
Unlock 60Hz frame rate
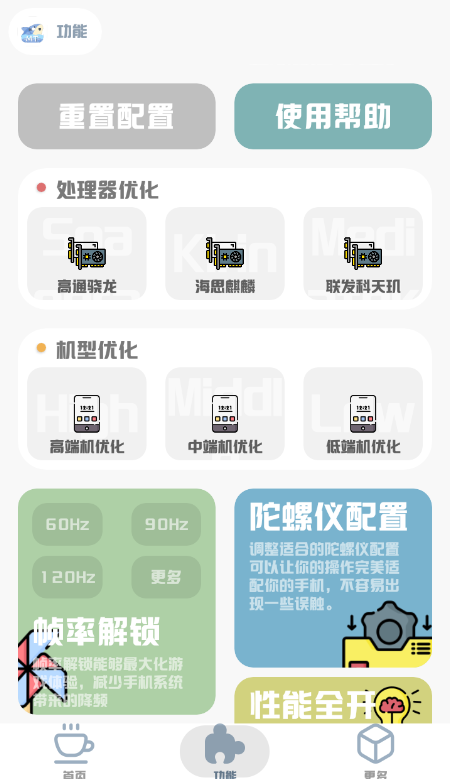(x=68, y=524)
